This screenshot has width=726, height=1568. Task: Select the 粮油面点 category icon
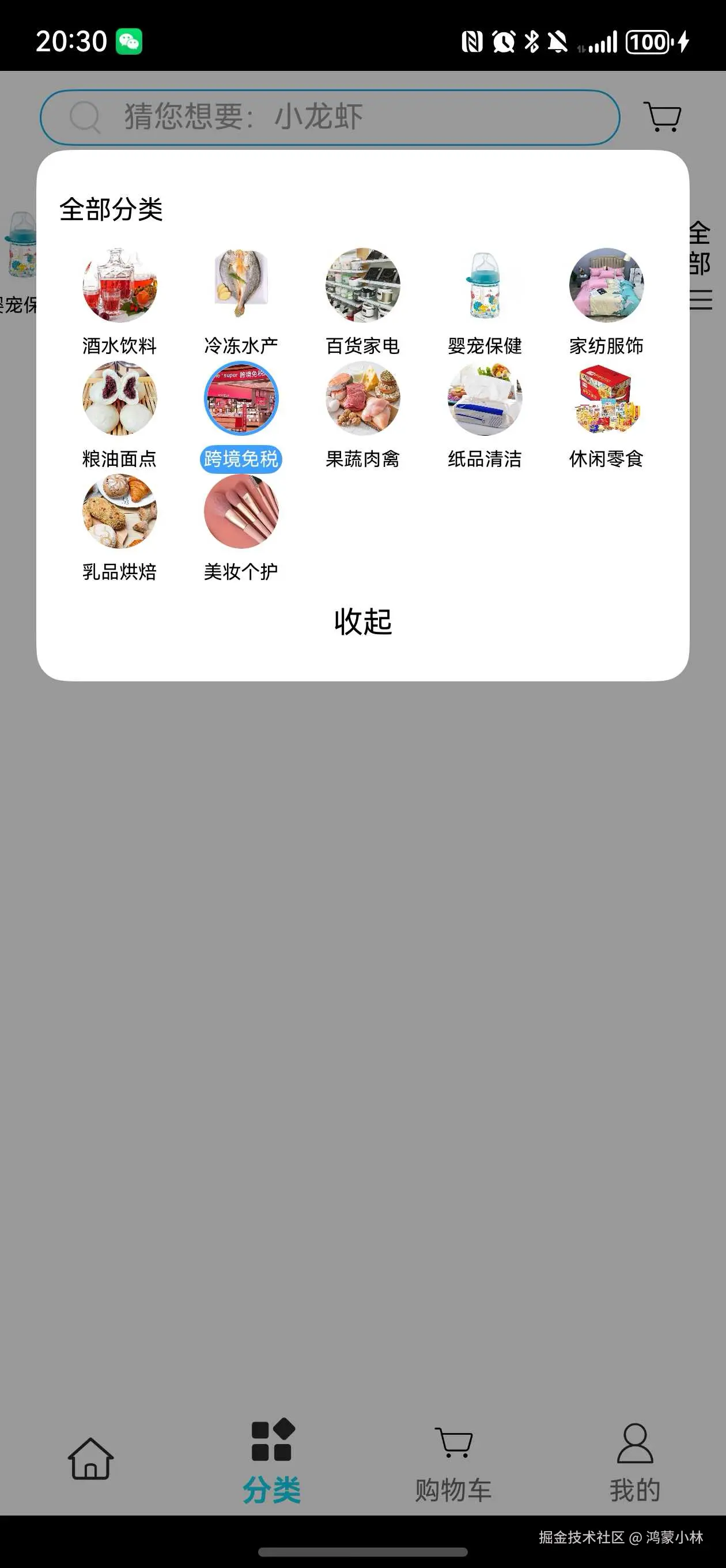[x=120, y=399]
